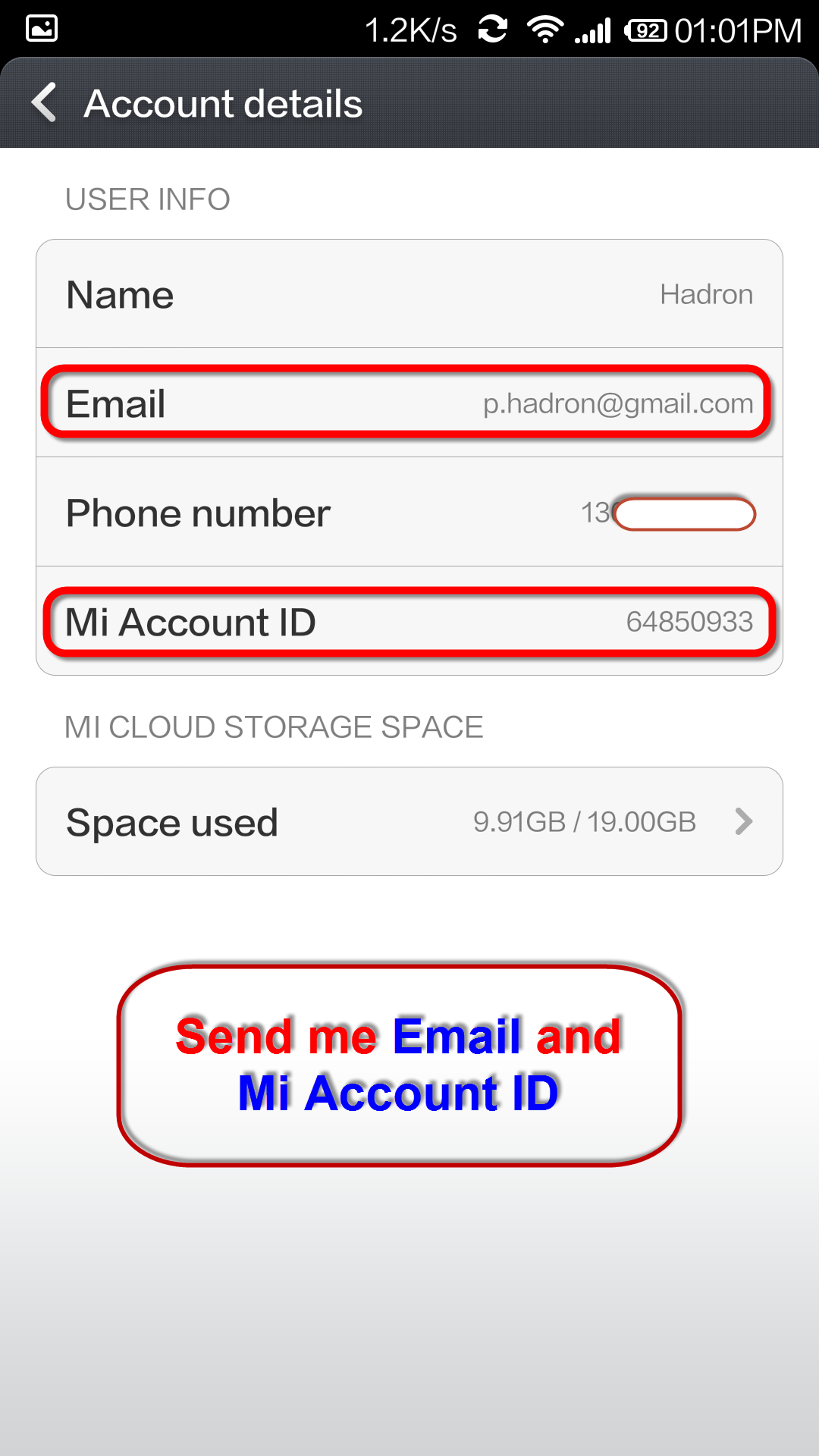Viewport: 819px width, 1456px height.
Task: Open the Name row
Action: pos(409,294)
